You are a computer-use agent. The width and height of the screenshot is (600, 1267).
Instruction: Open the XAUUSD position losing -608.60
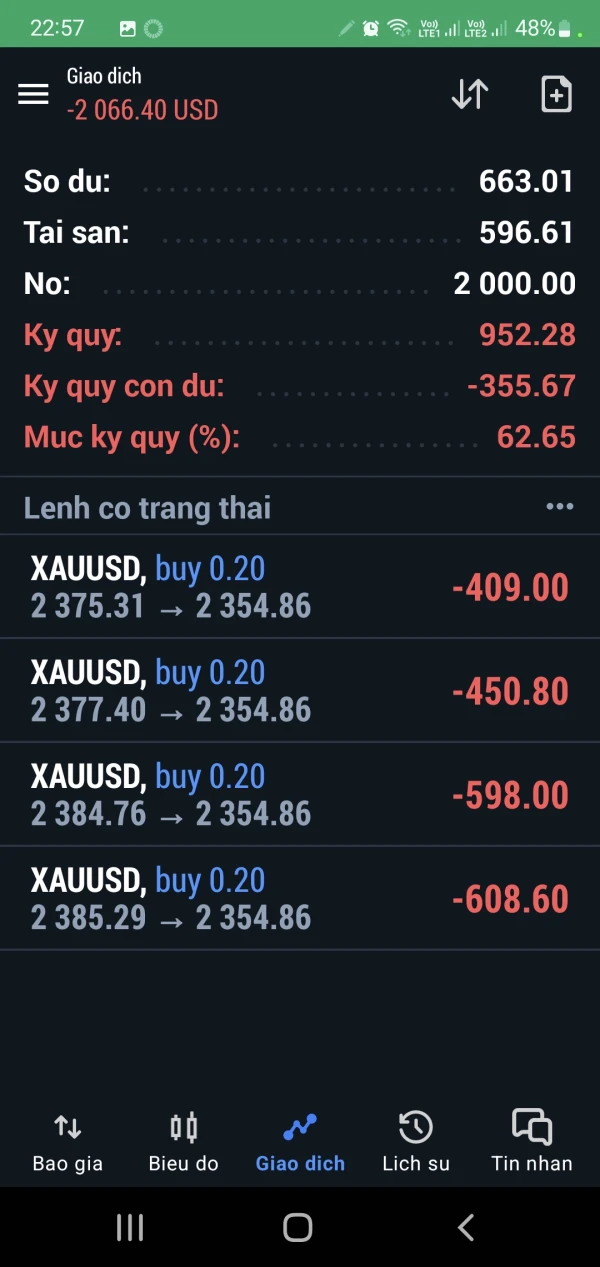tap(300, 899)
